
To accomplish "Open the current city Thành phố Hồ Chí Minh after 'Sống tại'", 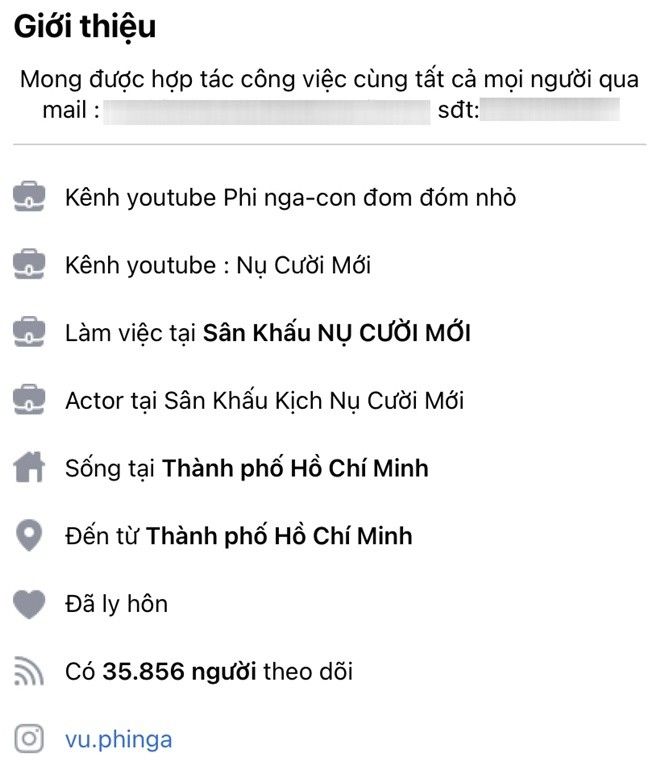I will coord(295,468).
